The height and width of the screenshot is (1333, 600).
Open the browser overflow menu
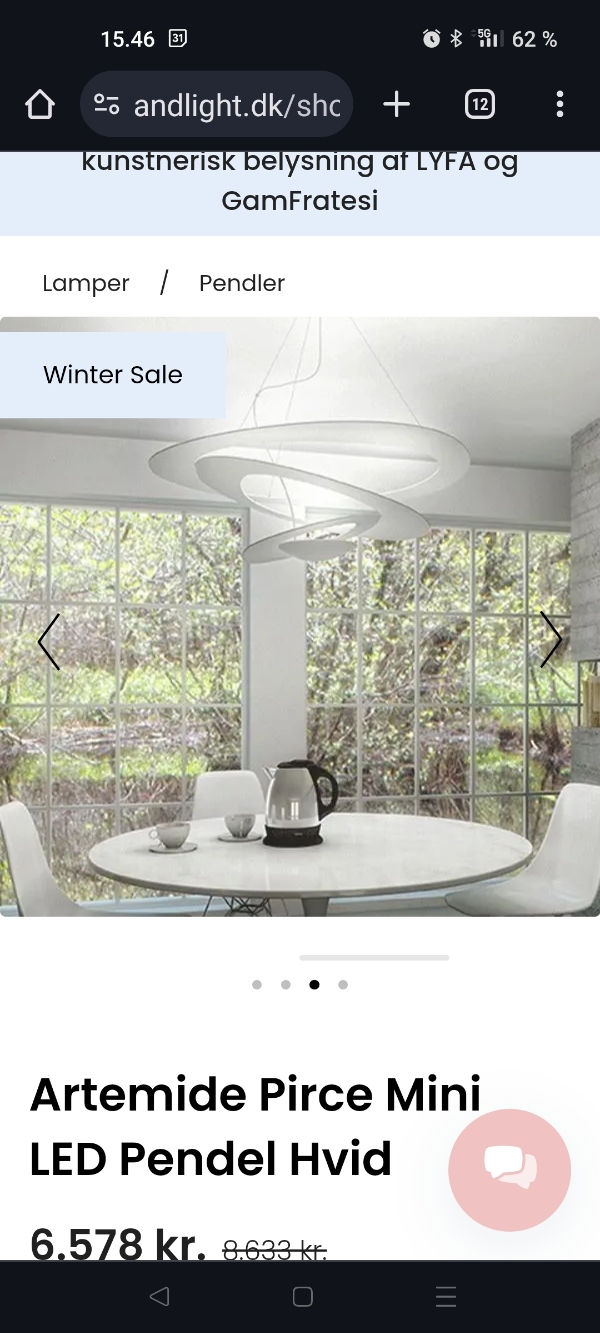559,104
